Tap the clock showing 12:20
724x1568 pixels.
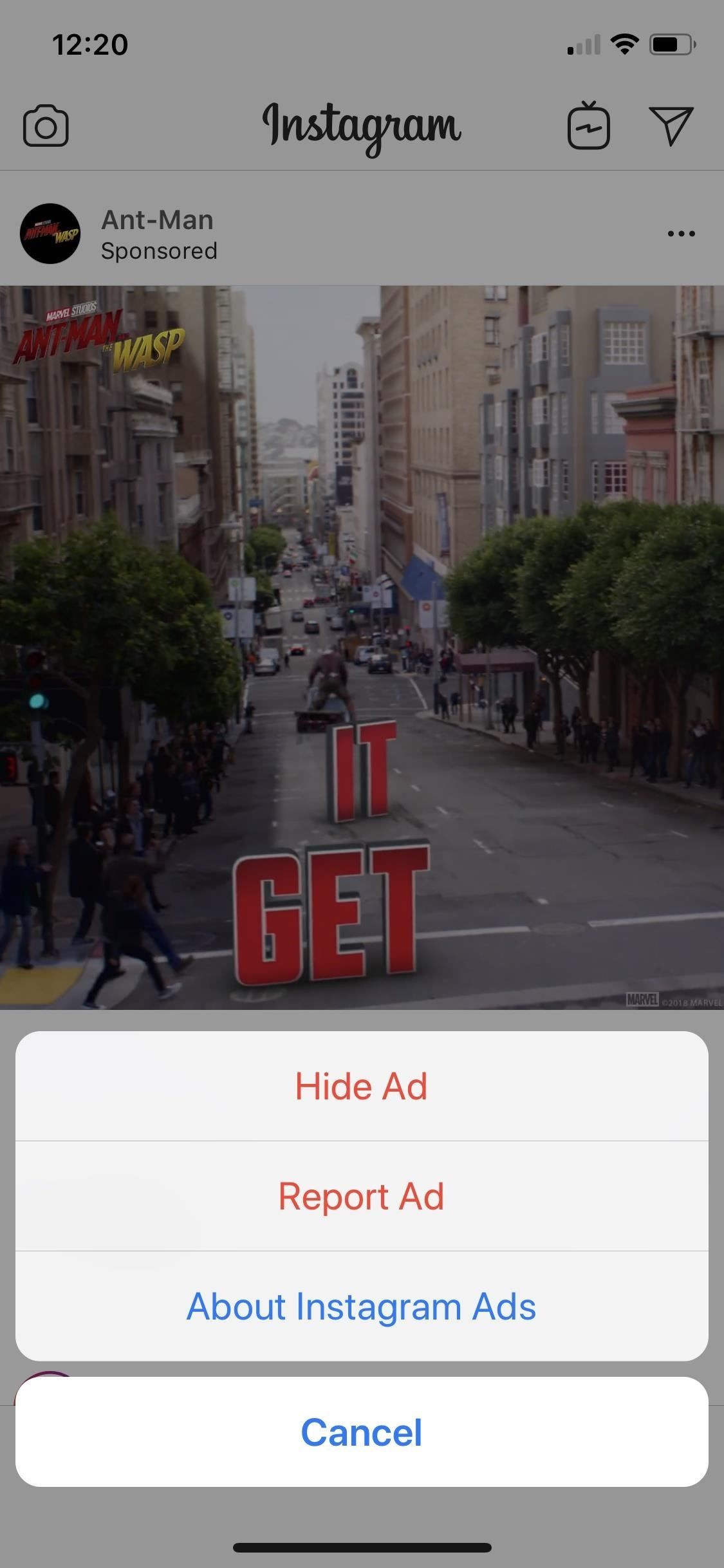(90, 44)
